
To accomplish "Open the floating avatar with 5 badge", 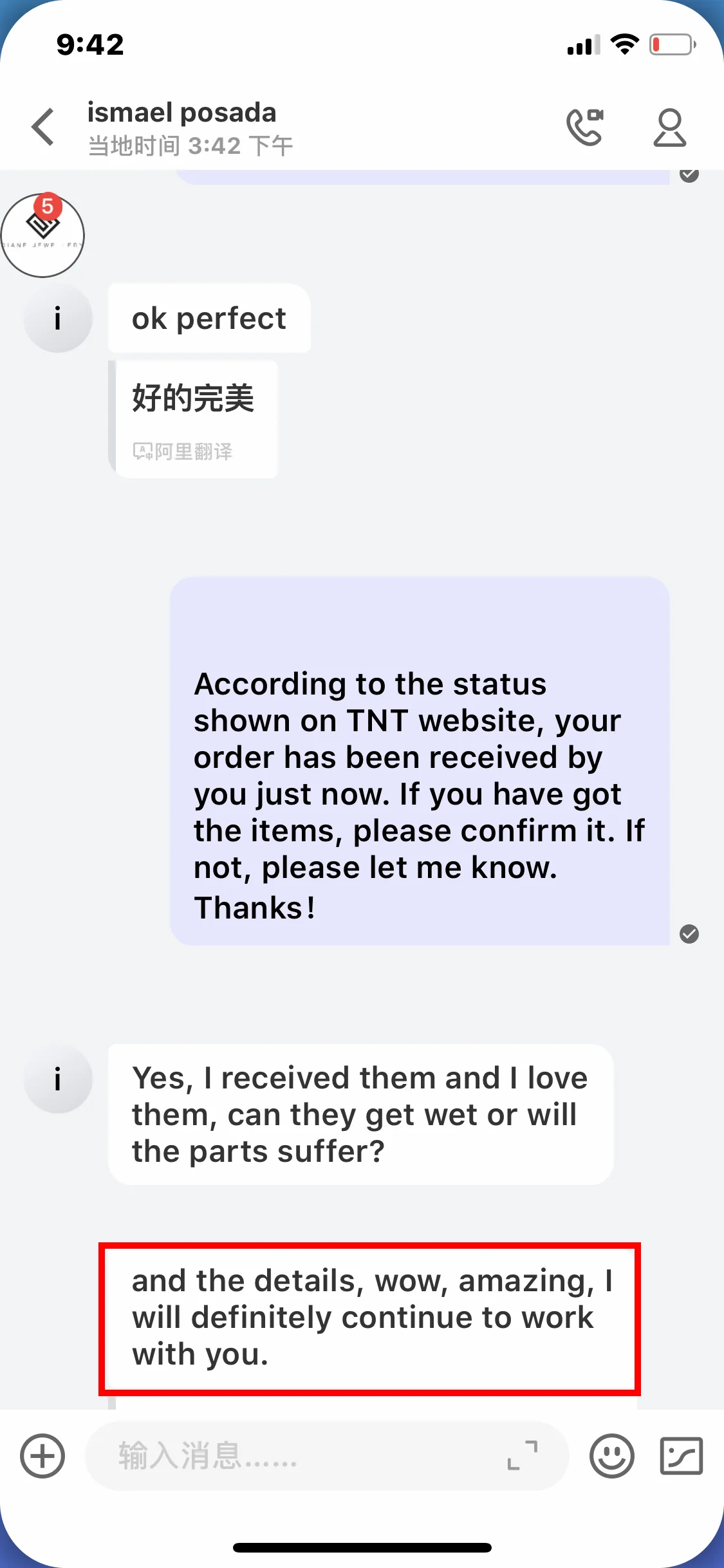I will tap(42, 235).
